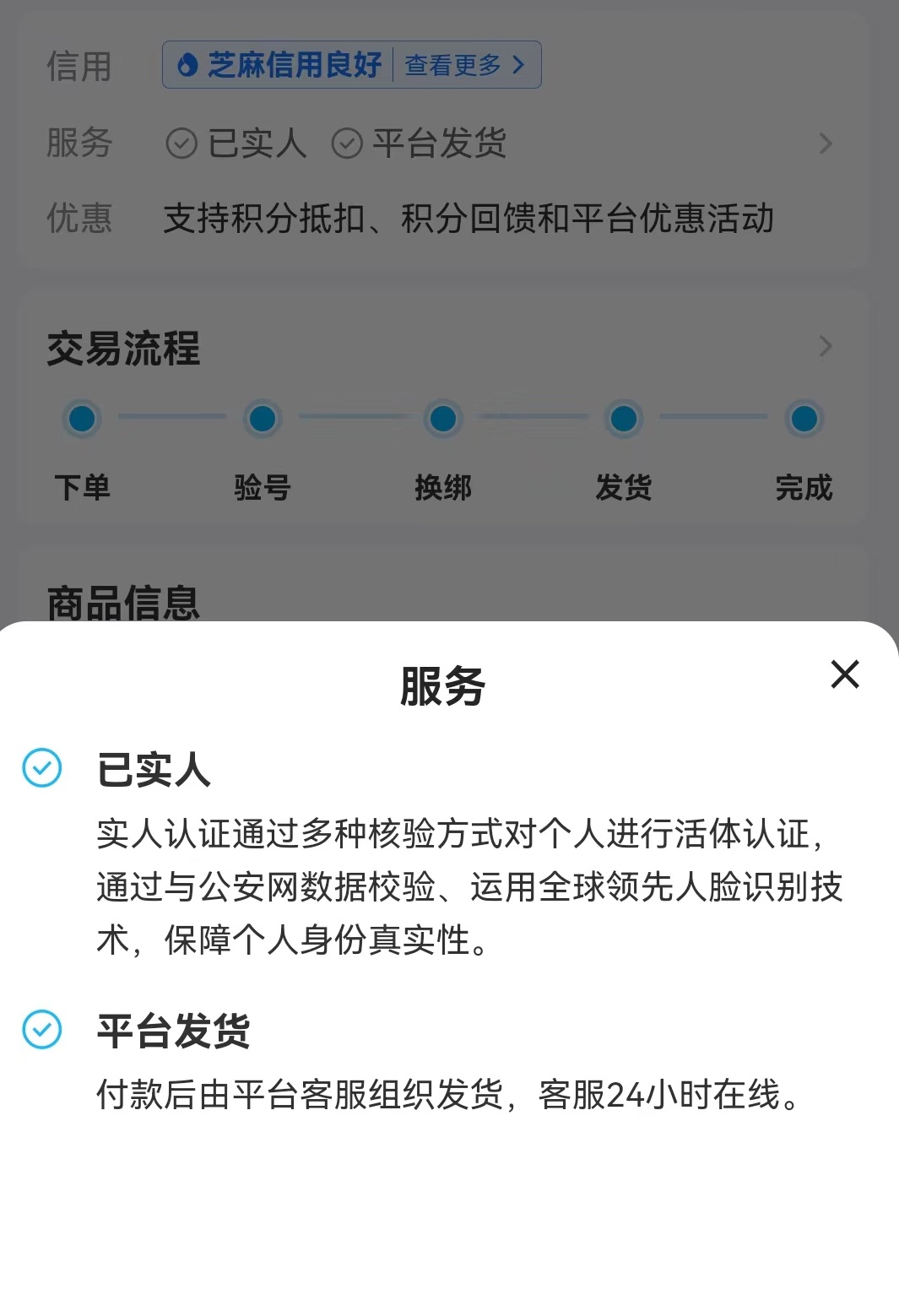Open the 服务 row details
Screen dimensions: 899x1316
[x=825, y=144]
